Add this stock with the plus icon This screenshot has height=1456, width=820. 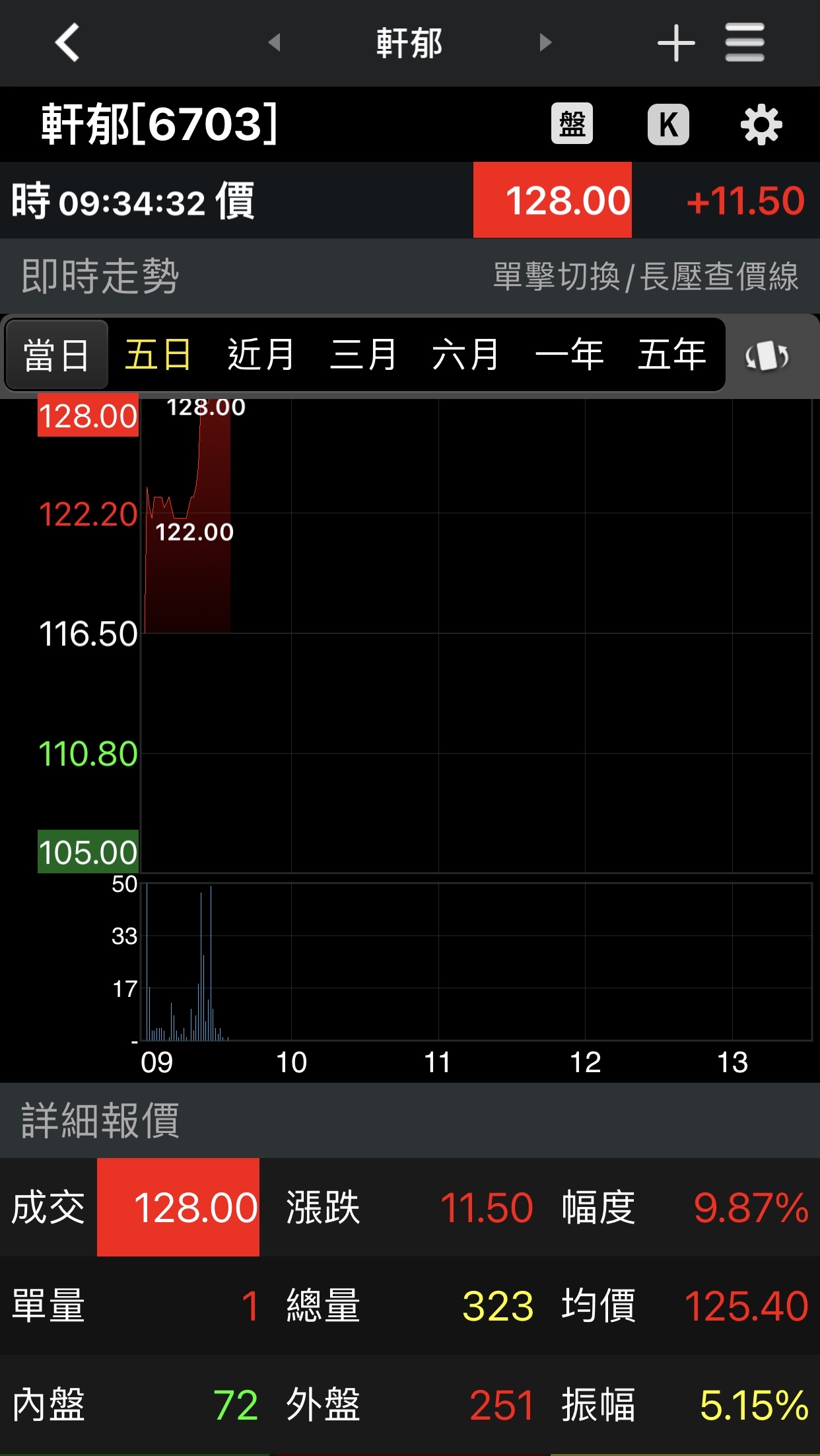coord(676,43)
